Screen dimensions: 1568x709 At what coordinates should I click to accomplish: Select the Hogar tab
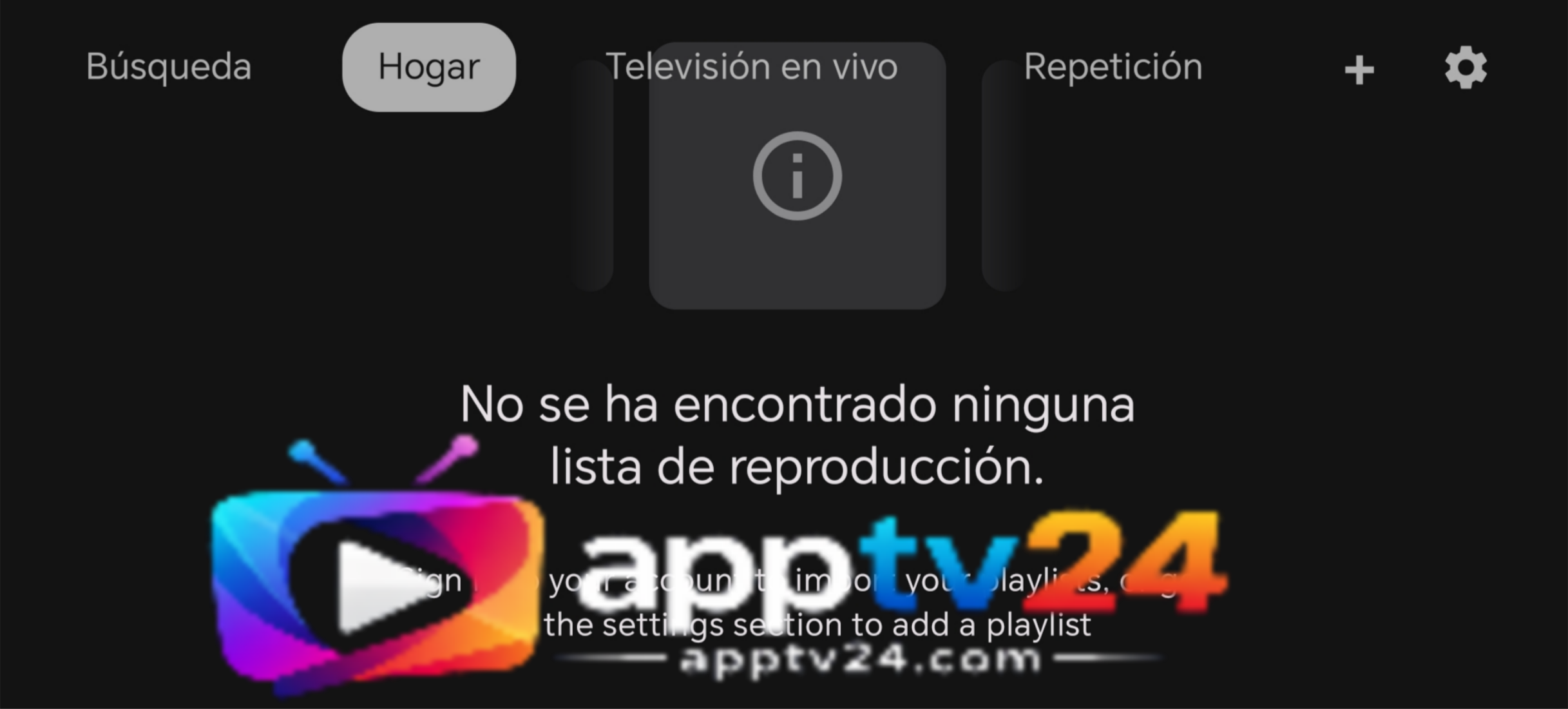[x=428, y=67]
